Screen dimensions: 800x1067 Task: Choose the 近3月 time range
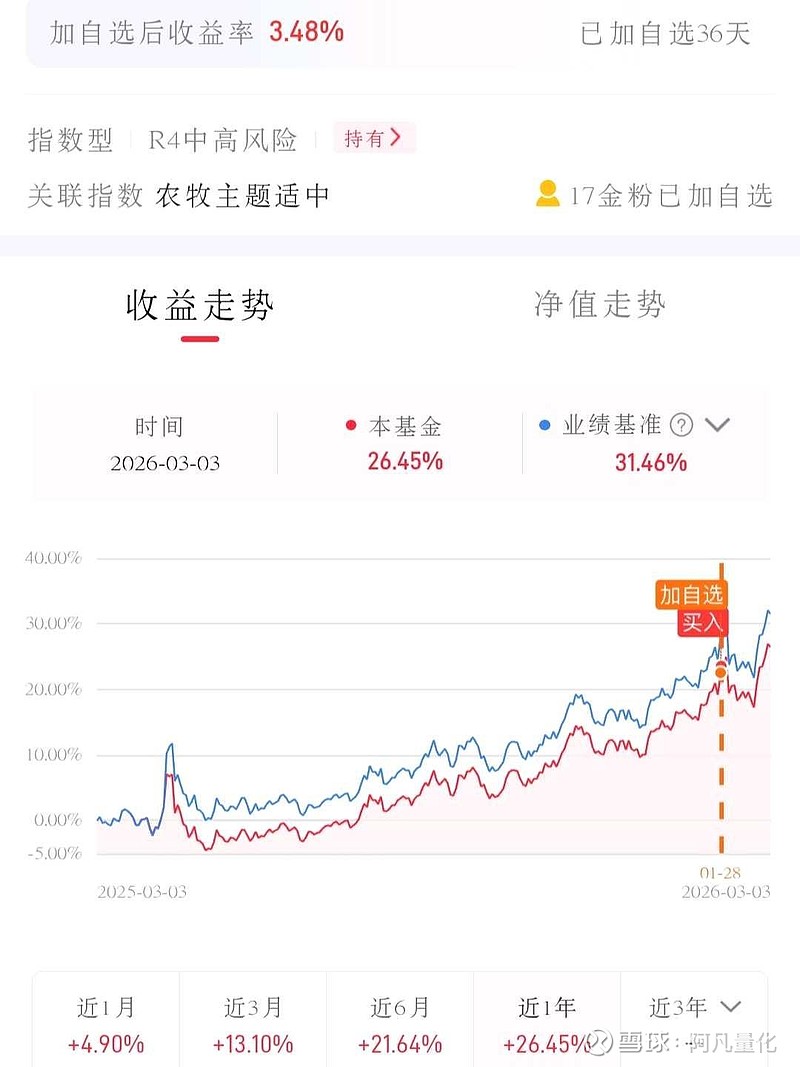pos(253,1025)
